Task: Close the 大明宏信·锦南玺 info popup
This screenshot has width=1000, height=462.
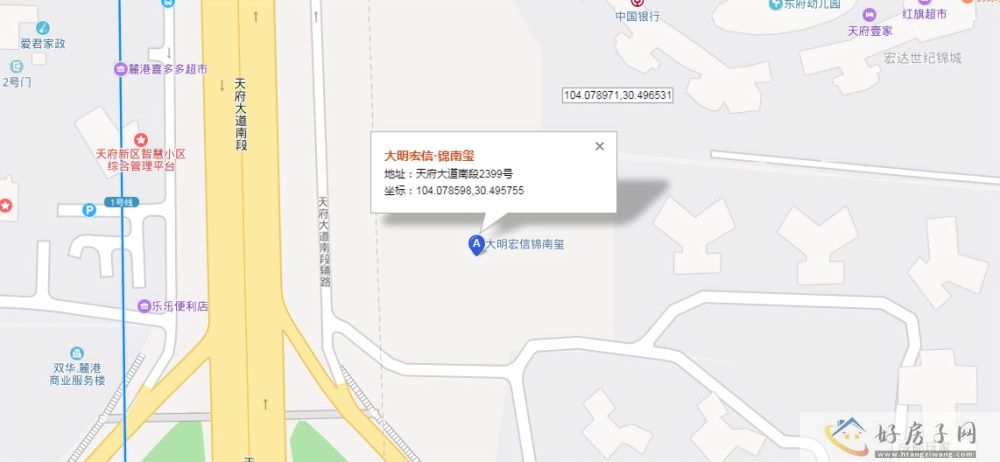Action: point(600,146)
